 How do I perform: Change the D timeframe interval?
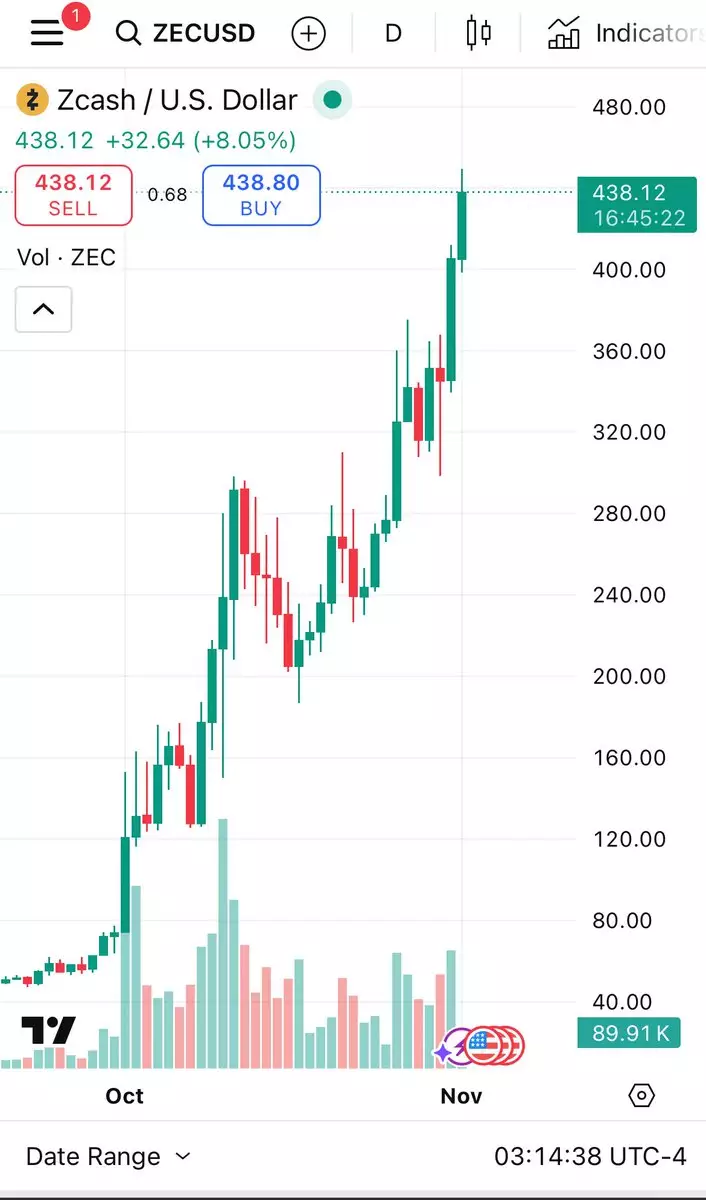tap(393, 33)
